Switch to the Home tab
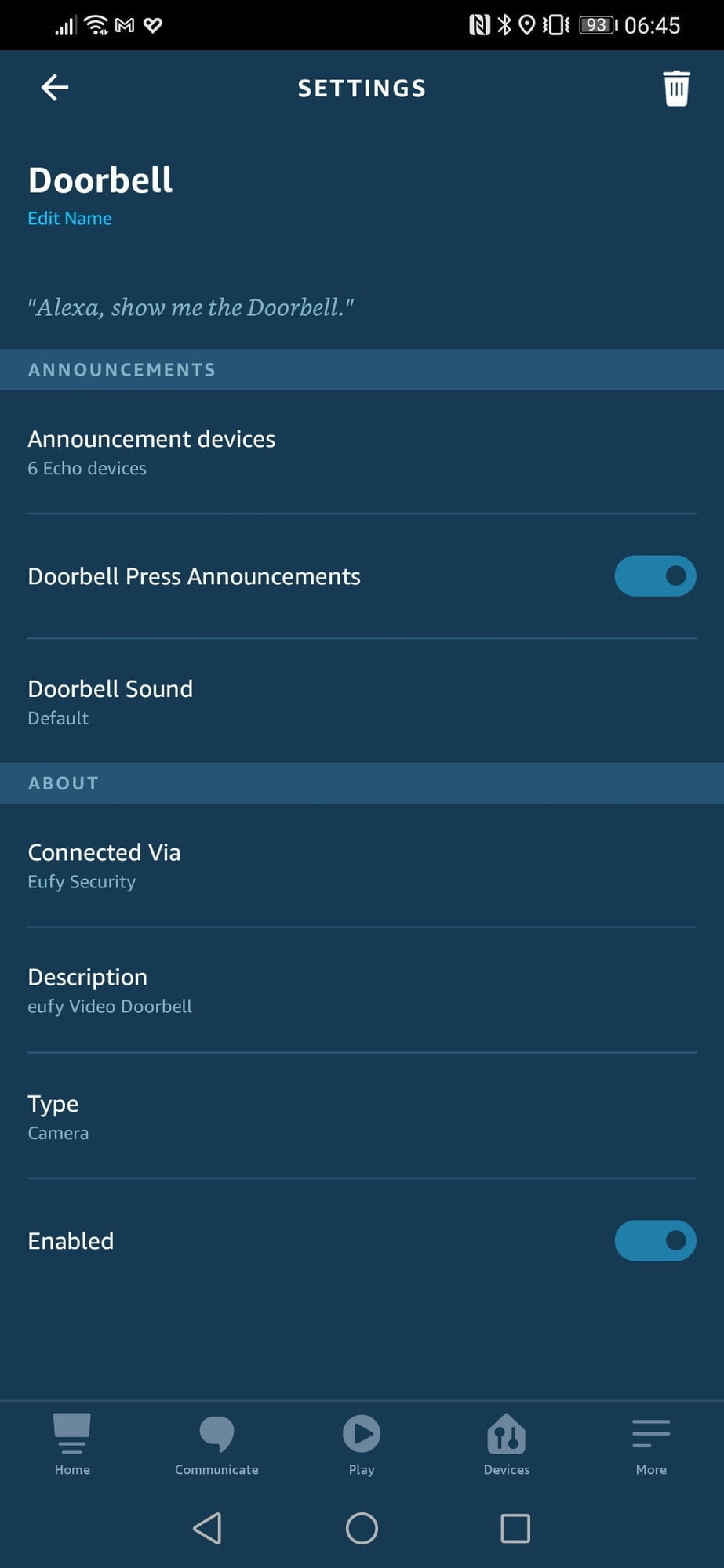 click(x=72, y=1444)
